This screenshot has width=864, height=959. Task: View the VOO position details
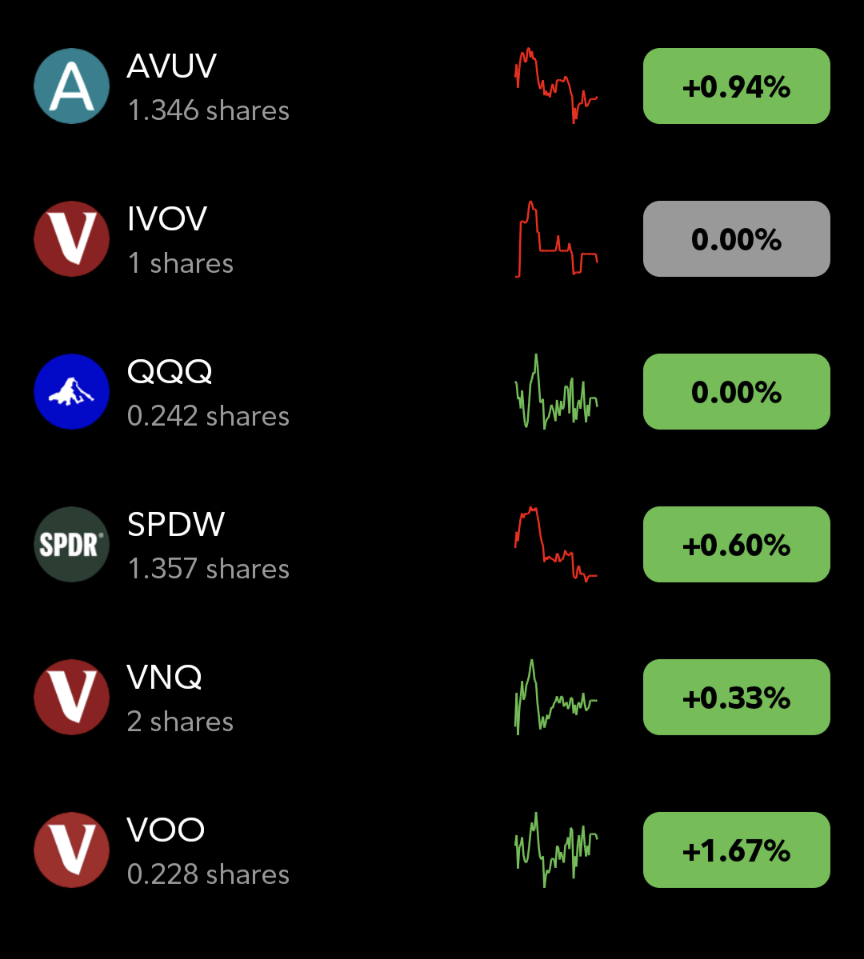208,851
